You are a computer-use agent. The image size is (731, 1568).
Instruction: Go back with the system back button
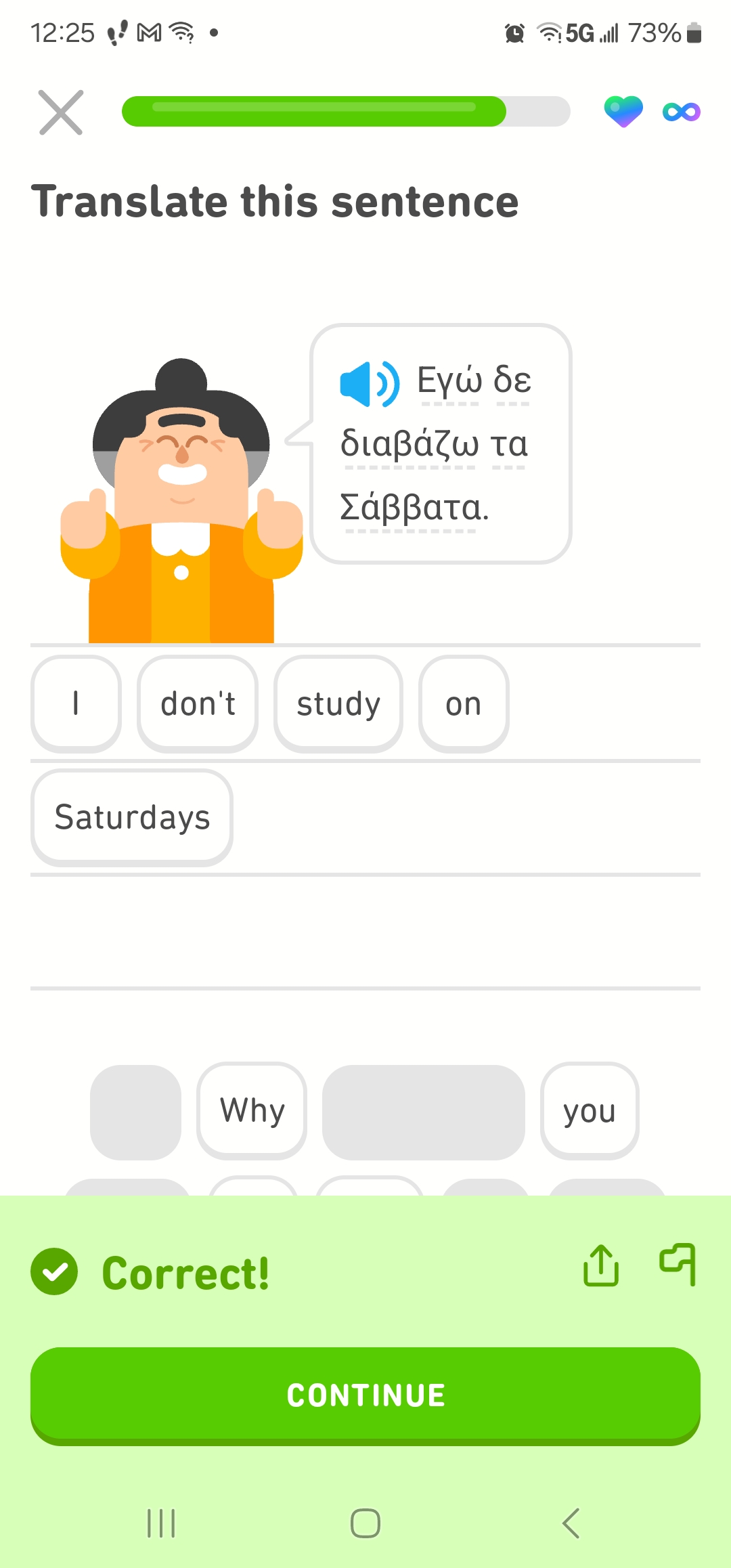(x=571, y=1523)
